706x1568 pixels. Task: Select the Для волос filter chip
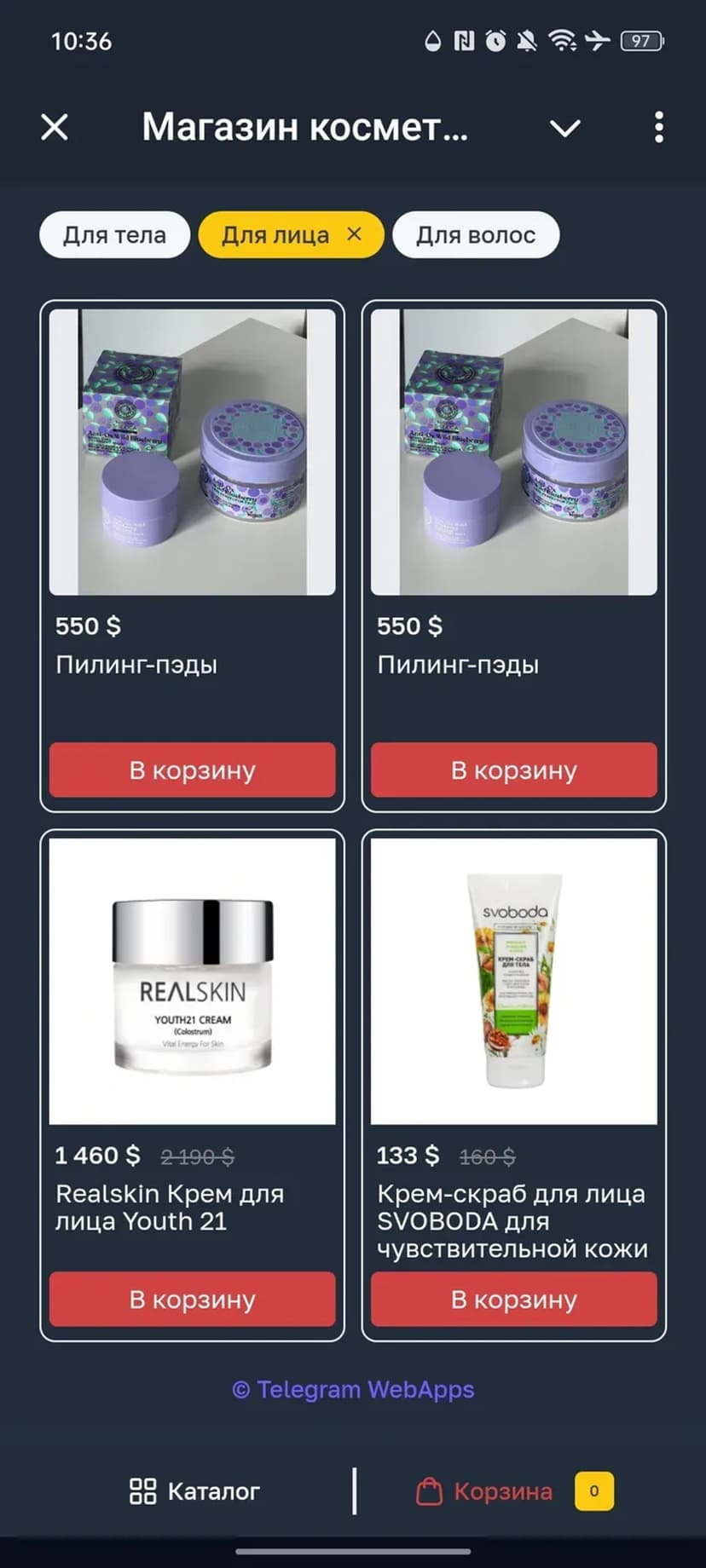475,235
